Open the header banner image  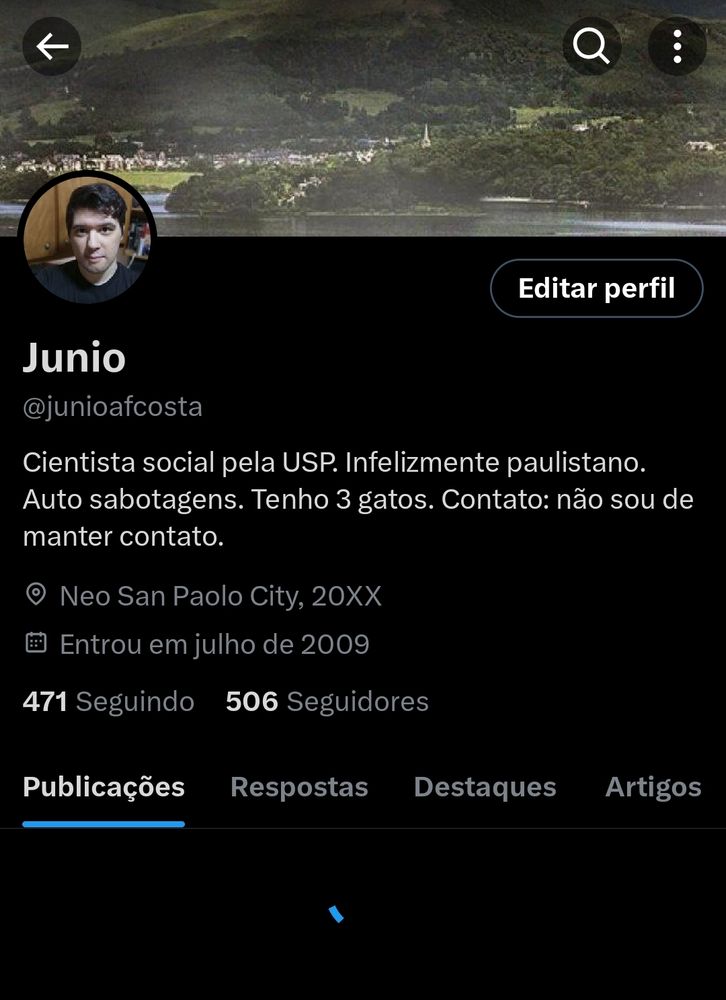click(x=360, y=130)
